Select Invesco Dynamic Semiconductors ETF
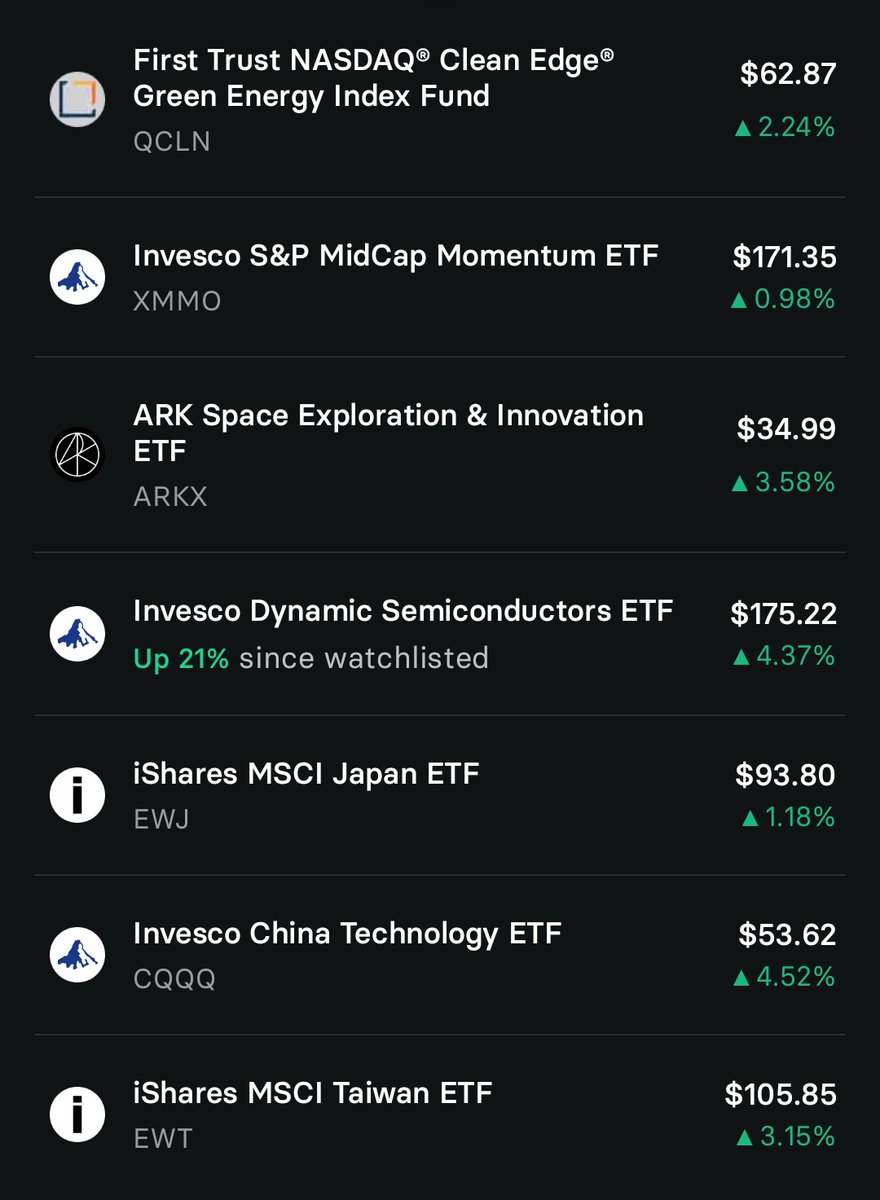The image size is (880, 1200). tap(440, 634)
